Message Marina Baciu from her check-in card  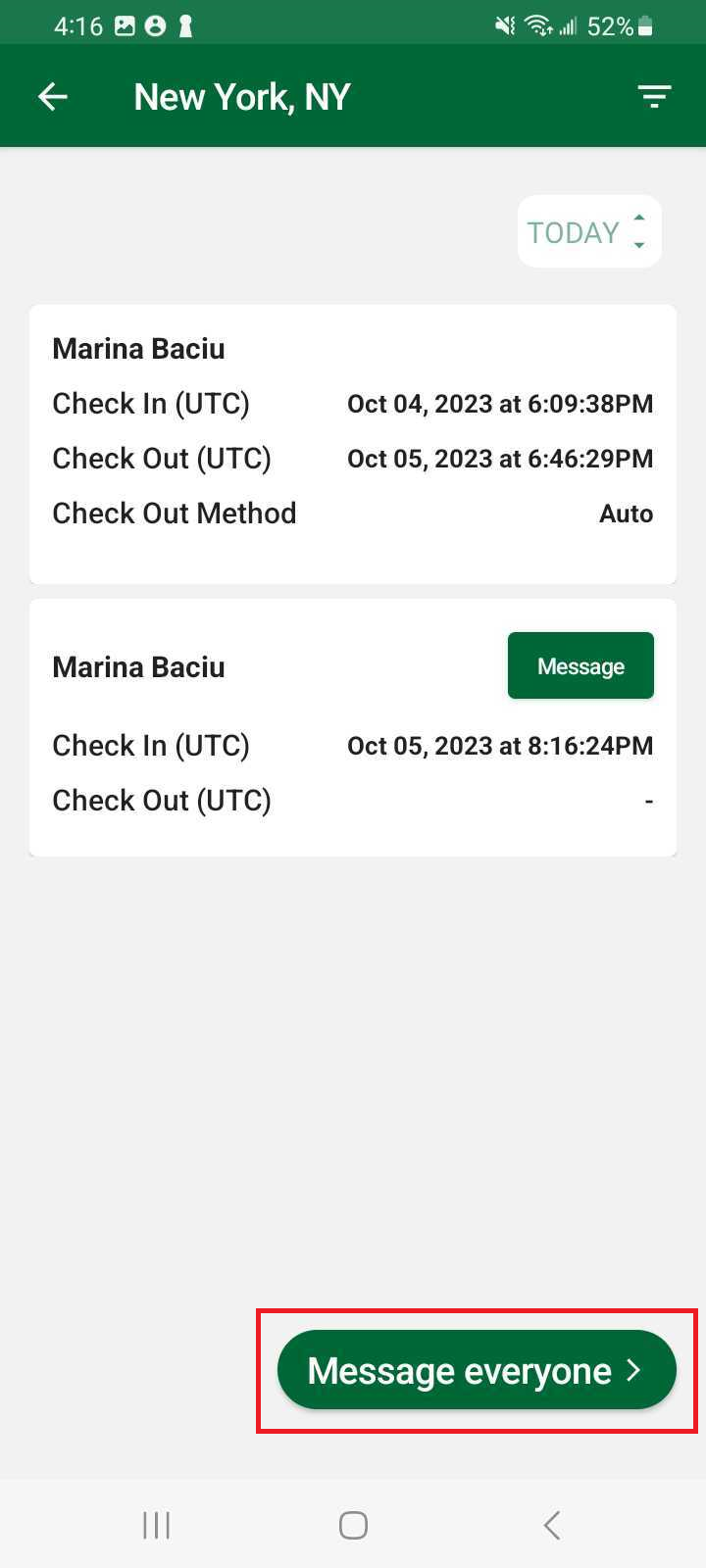pos(580,666)
